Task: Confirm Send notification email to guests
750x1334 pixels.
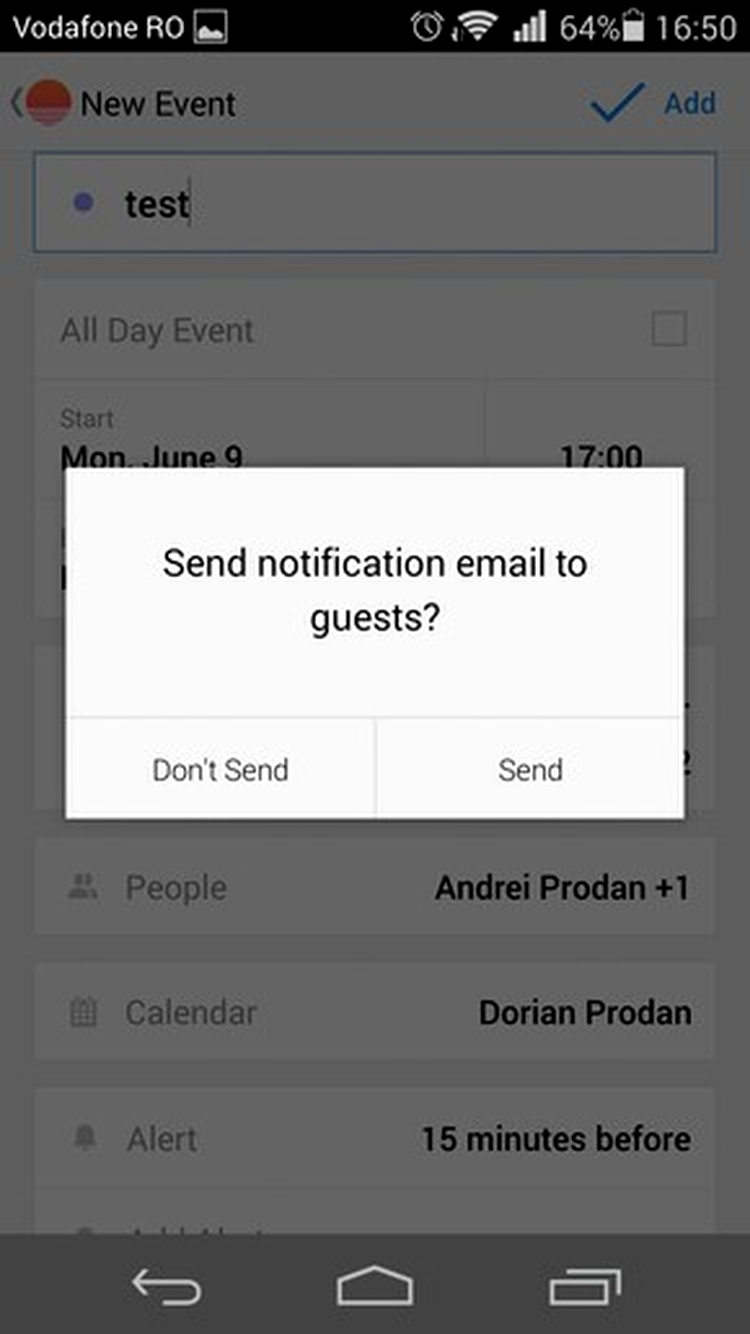Action: (530, 769)
